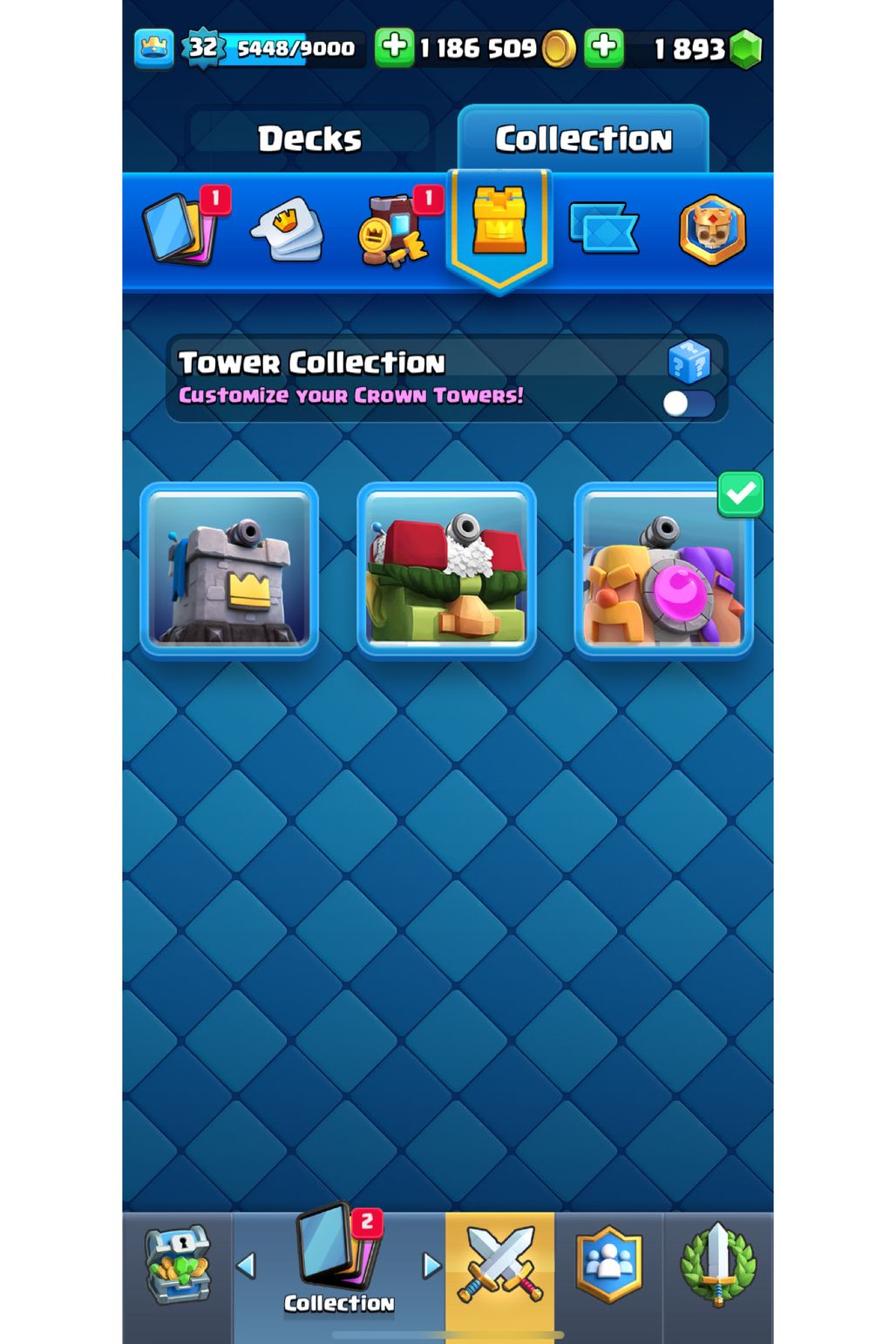The width and height of the screenshot is (896, 1344).
Task: Open the banners collection tab
Action: pos(603,229)
